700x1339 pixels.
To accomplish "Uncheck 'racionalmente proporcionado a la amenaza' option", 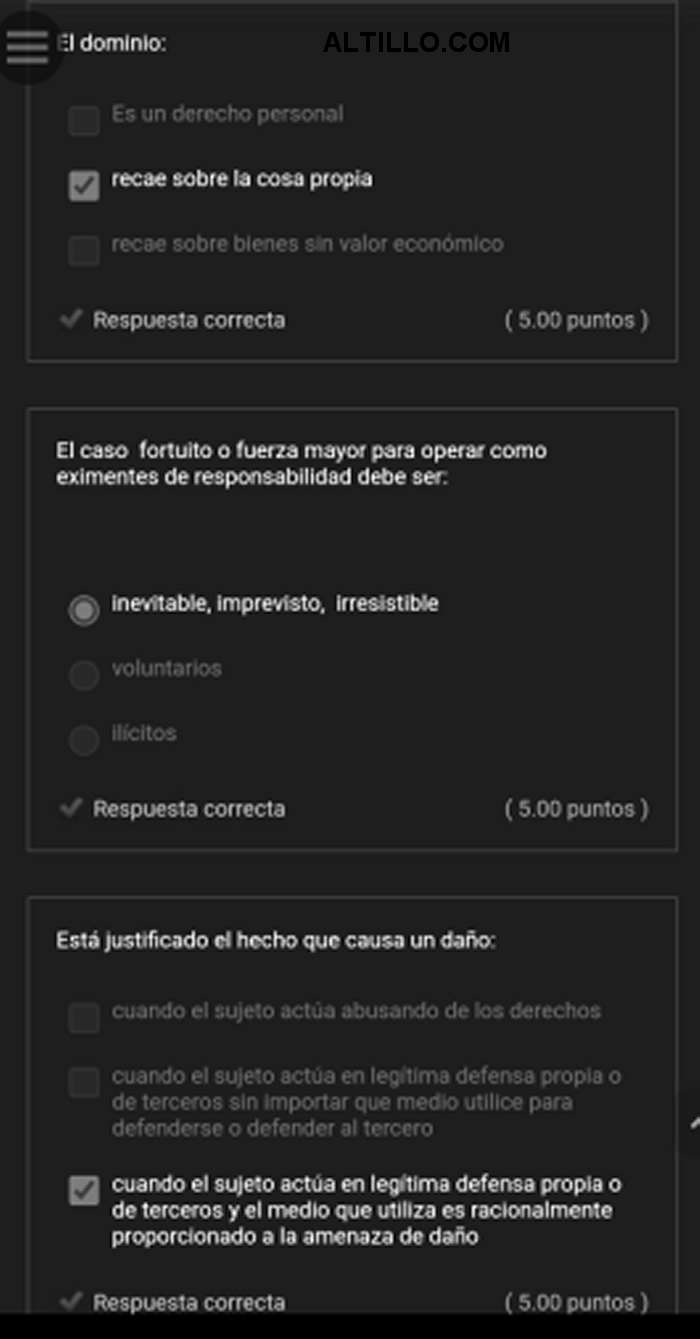I will (x=84, y=1190).
